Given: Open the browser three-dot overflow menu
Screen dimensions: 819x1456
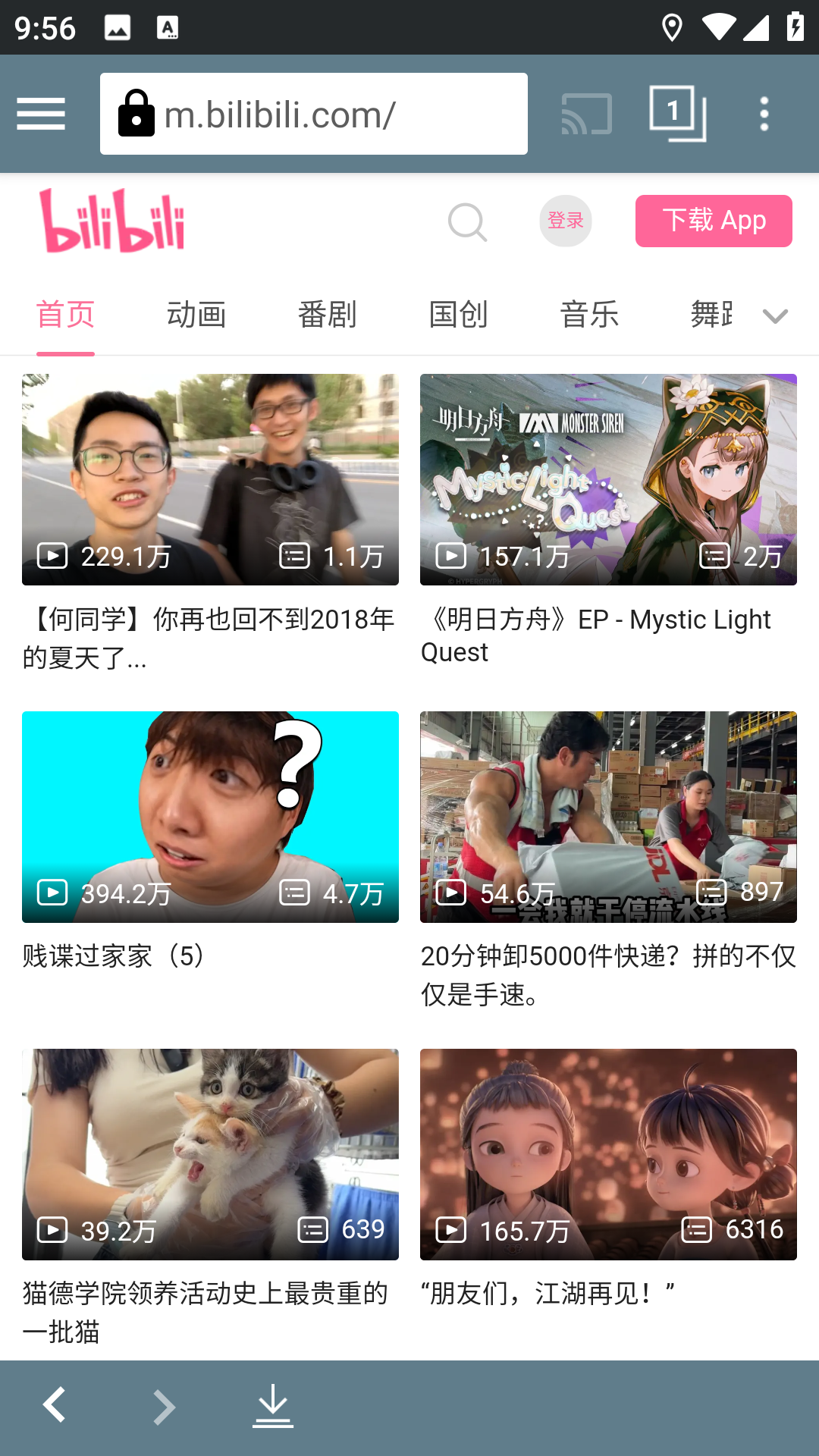Looking at the screenshot, I should pos(763,112).
